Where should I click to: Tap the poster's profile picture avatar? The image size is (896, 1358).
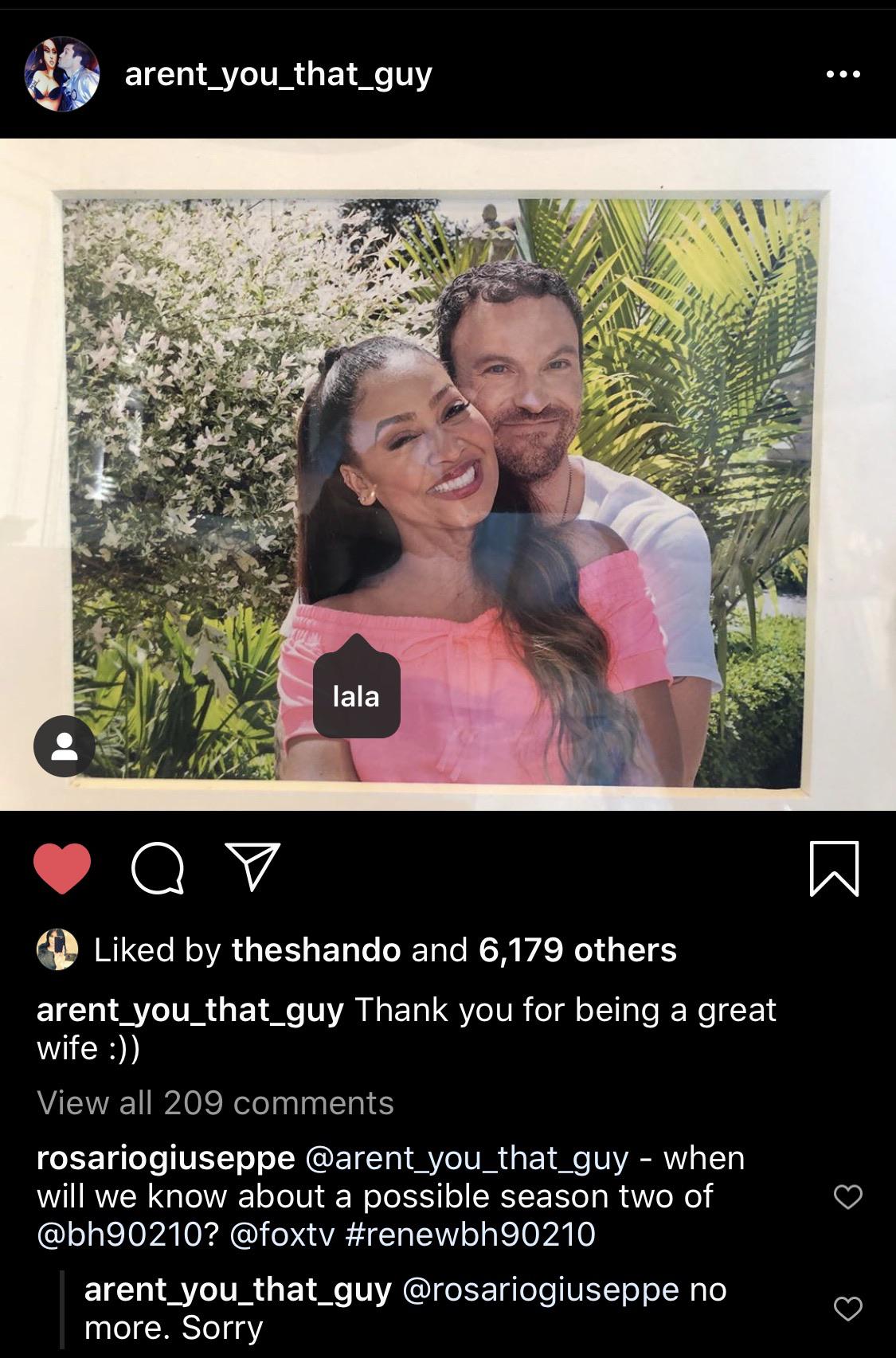pos(62,73)
